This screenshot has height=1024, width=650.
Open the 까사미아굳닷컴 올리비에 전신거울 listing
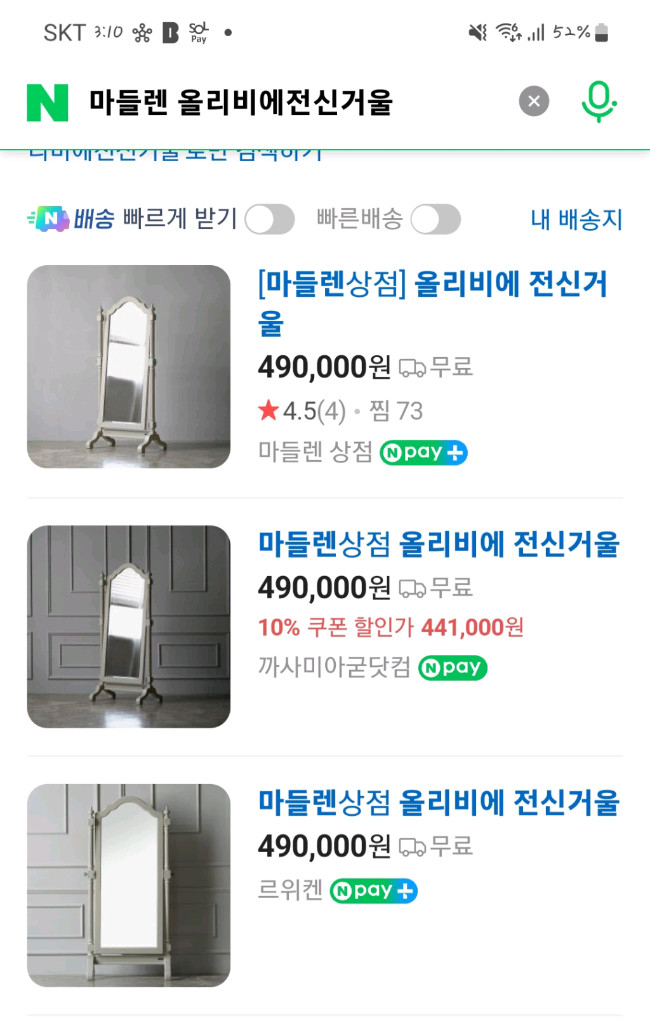[438, 544]
